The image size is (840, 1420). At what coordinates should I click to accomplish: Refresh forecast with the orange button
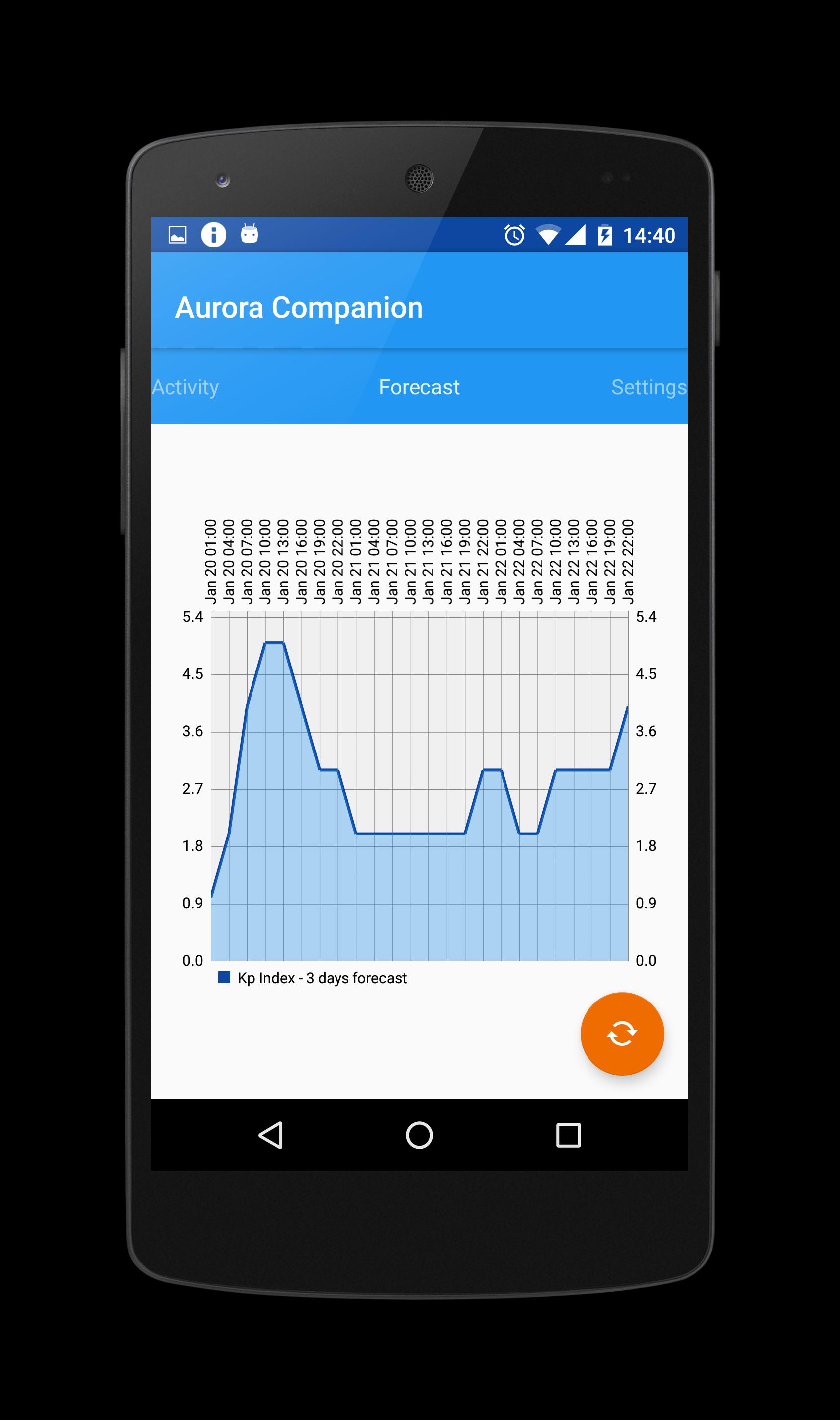(621, 1033)
